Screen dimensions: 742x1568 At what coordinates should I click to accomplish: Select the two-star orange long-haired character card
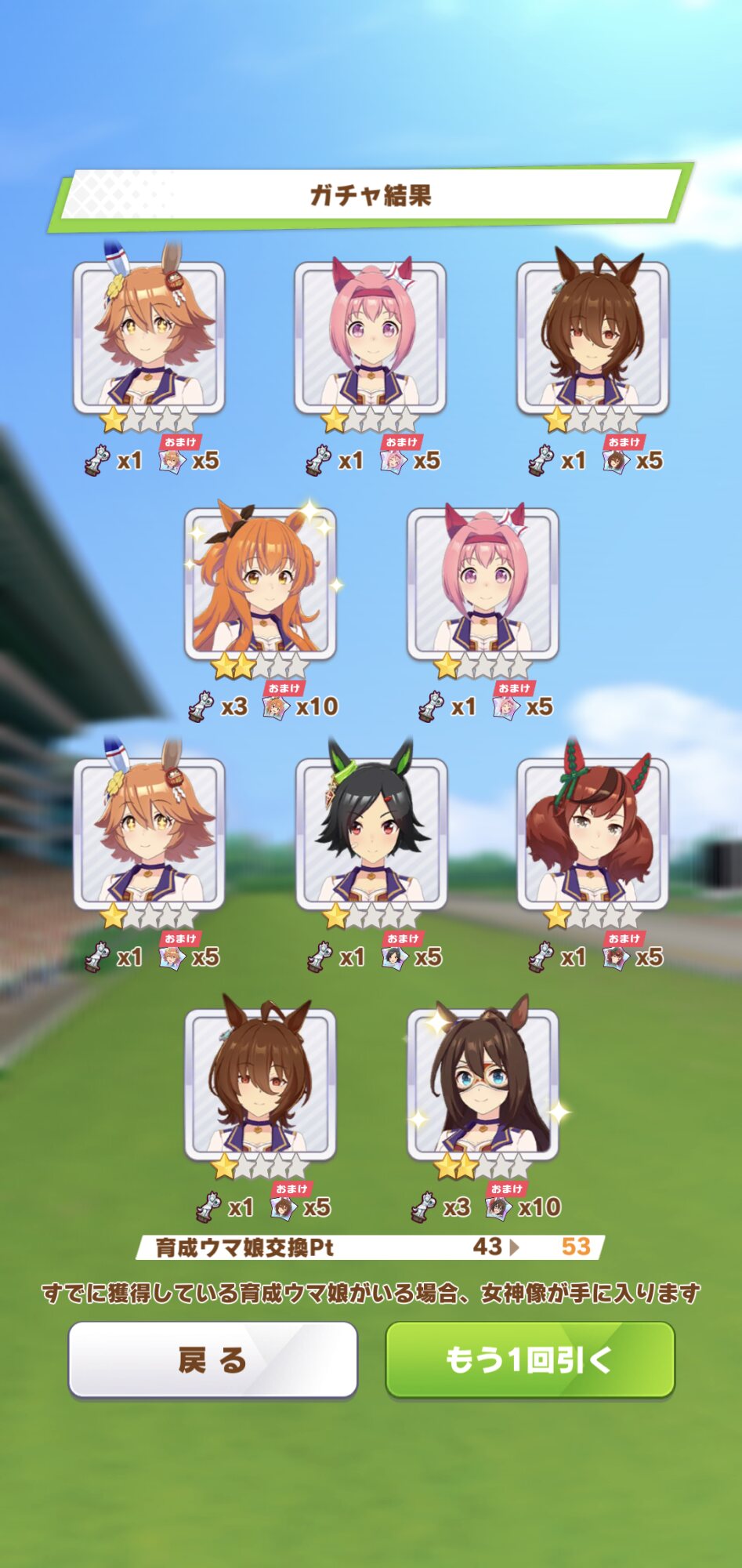click(260, 583)
